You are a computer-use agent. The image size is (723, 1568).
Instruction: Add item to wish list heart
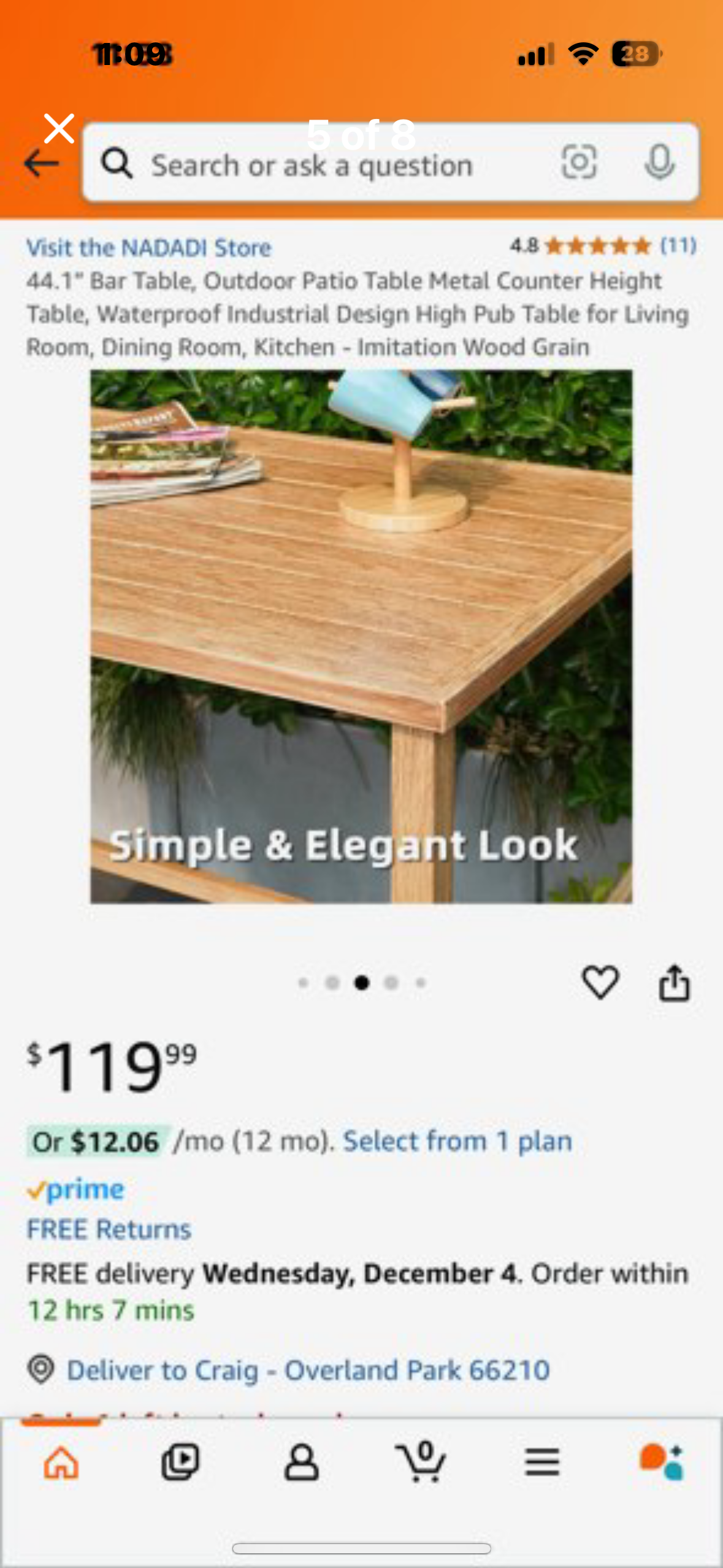(600, 982)
